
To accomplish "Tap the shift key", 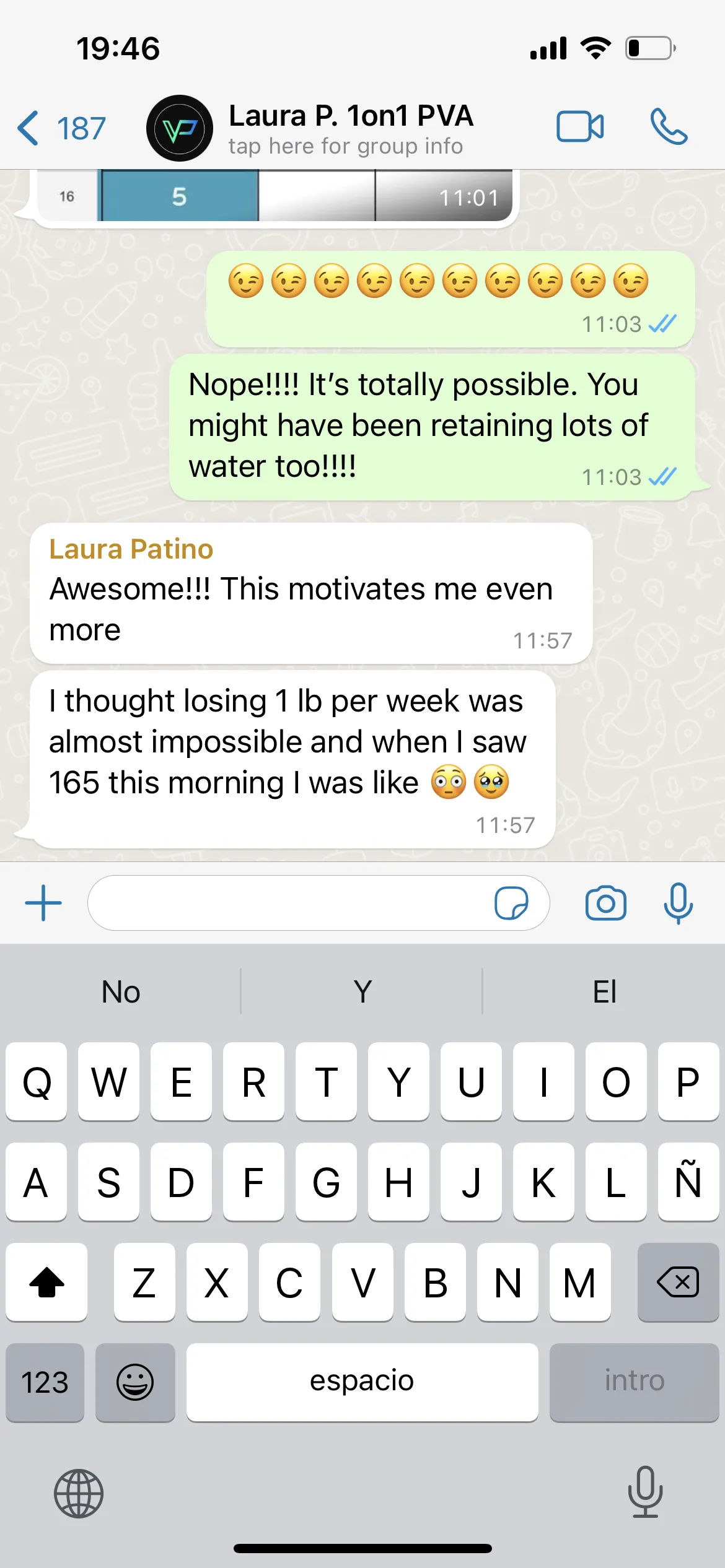I will [46, 1282].
